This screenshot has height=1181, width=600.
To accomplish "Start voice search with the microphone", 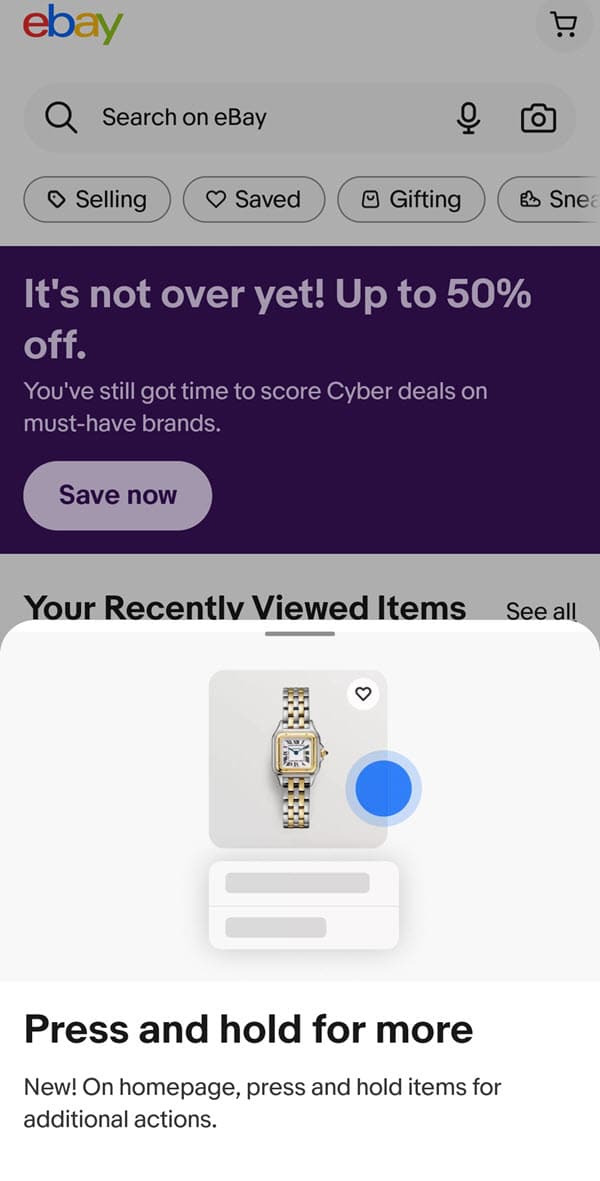I will 468,118.
